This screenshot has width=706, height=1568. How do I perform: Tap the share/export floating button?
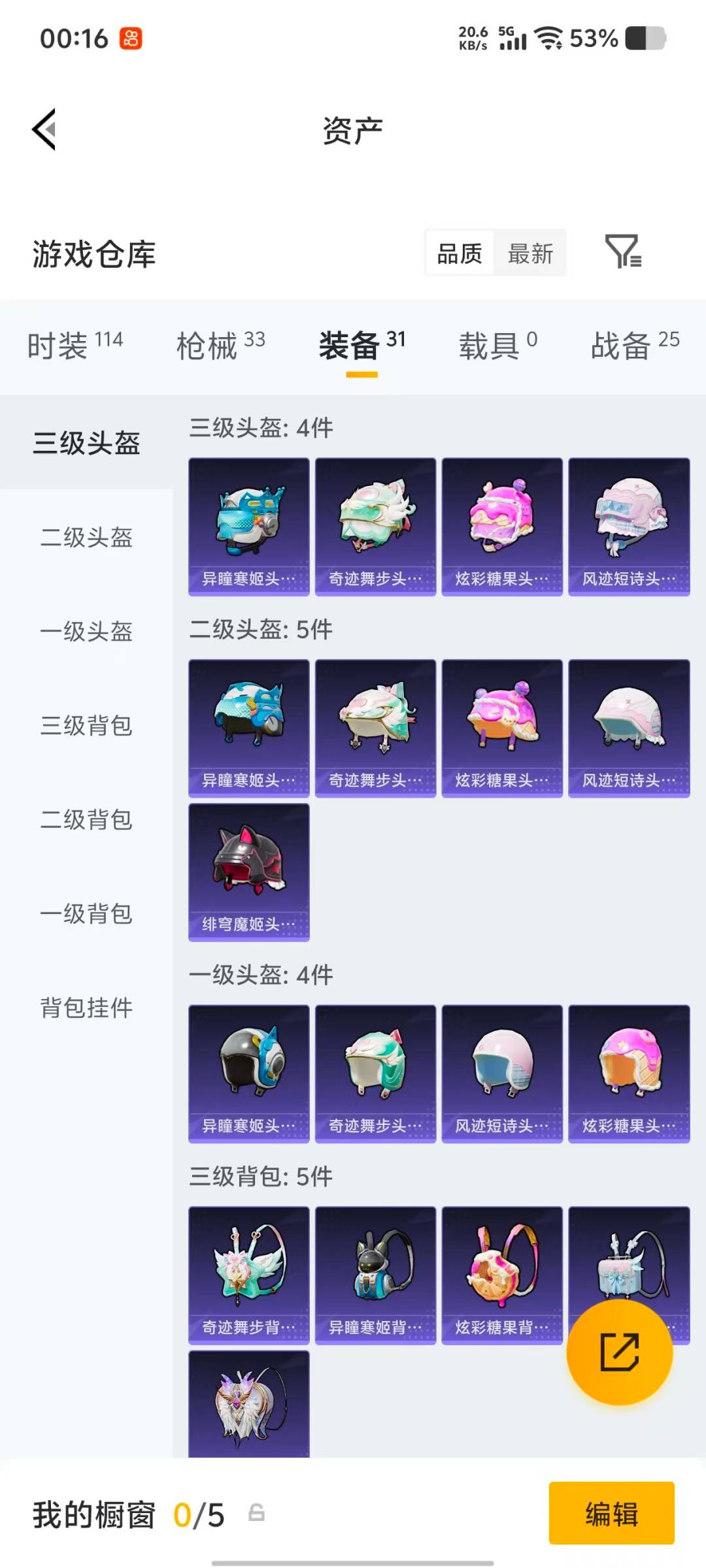(x=620, y=1351)
